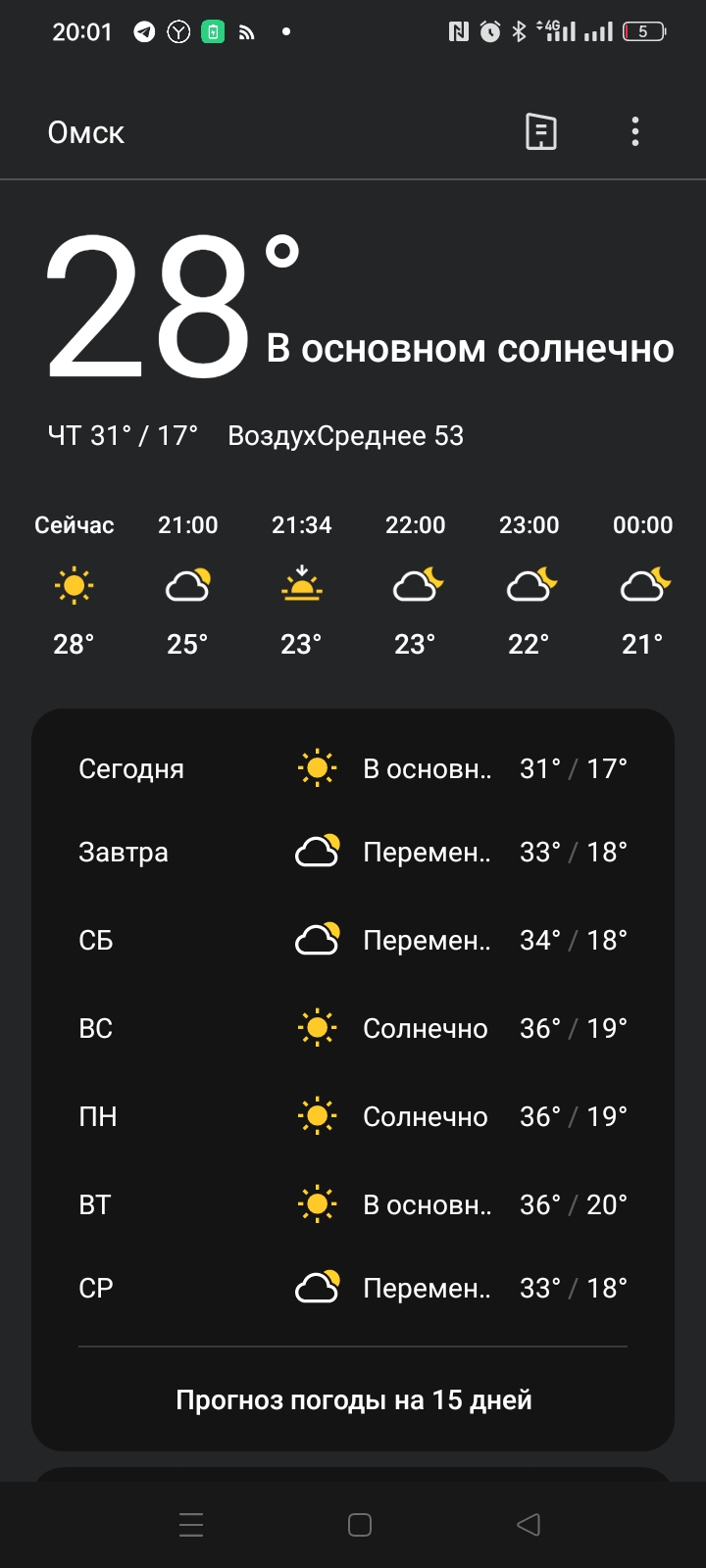Tap the home navigation button

tap(359, 1524)
